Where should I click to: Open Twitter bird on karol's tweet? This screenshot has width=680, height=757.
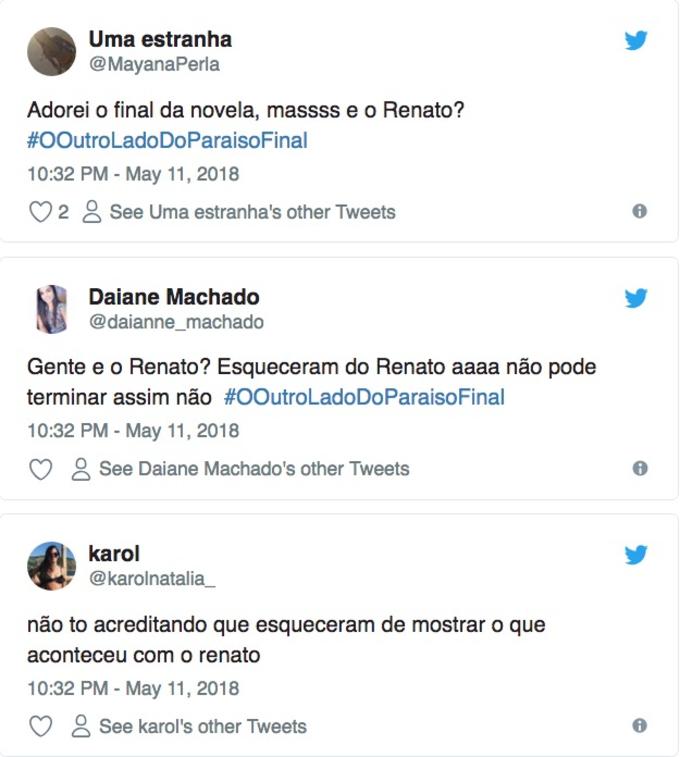(x=636, y=555)
